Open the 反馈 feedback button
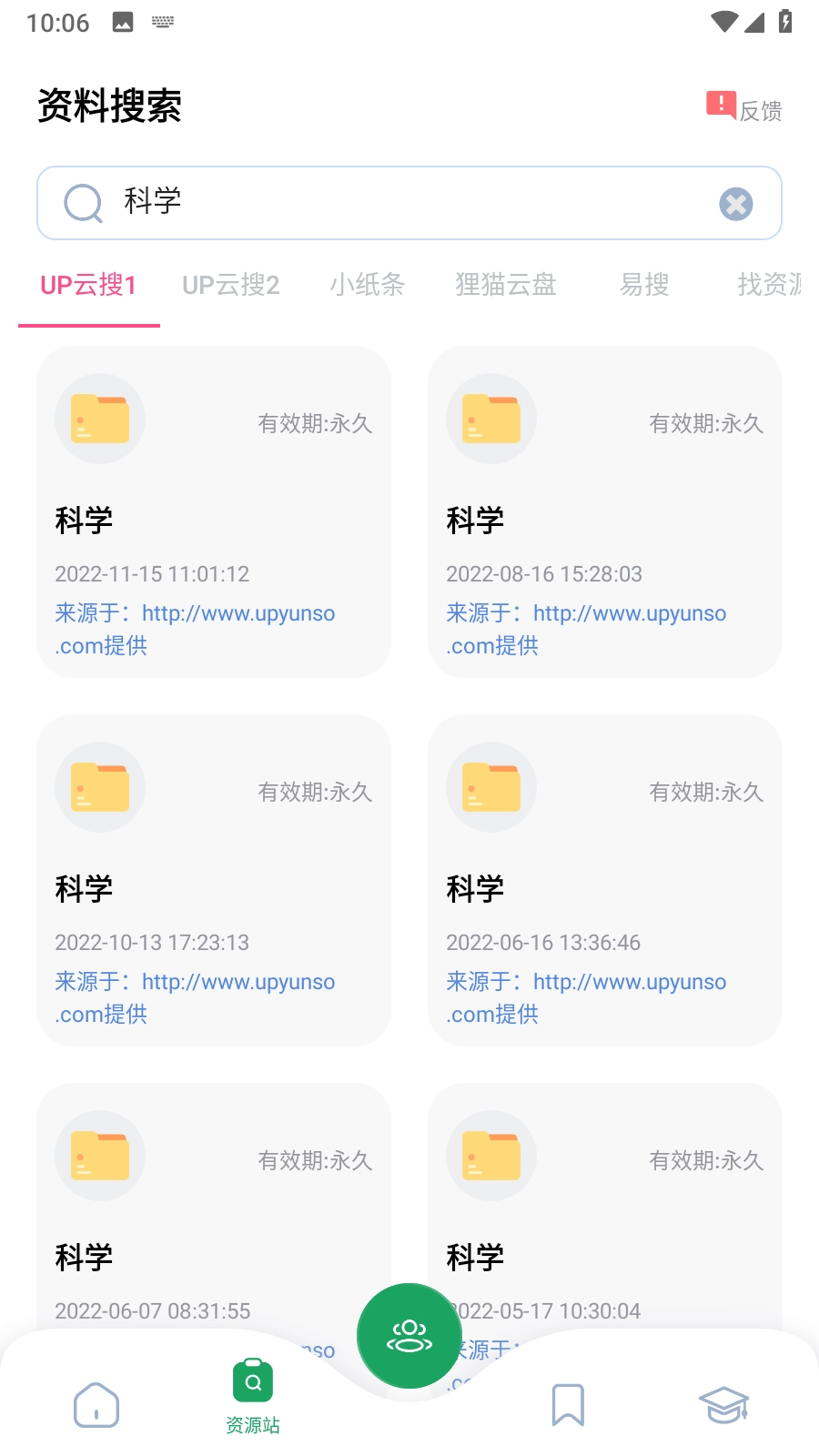The height and width of the screenshot is (1456, 819). click(744, 108)
